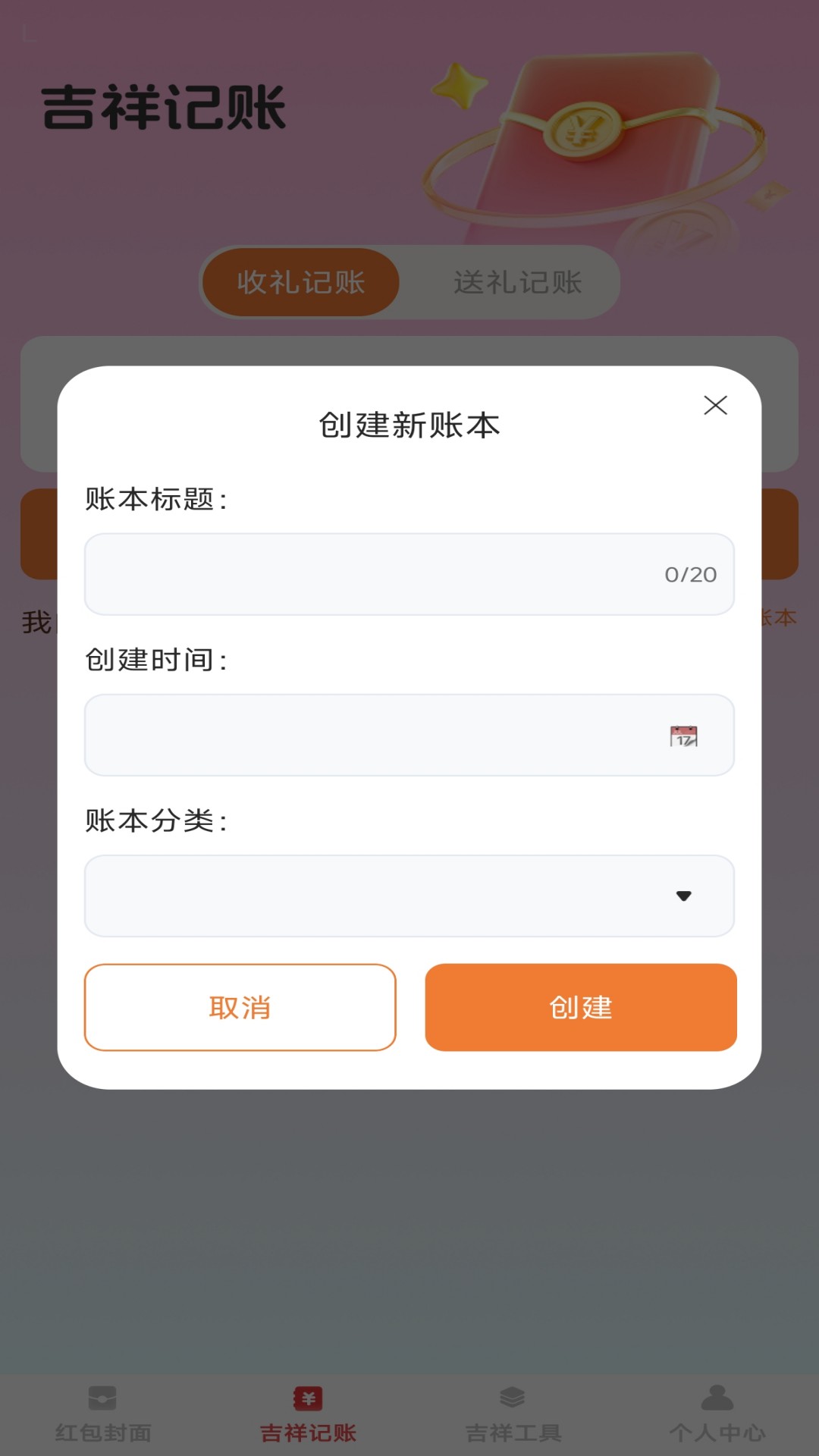Open the ledger category selection box
Image resolution: width=819 pixels, height=1456 pixels.
pyautogui.click(x=409, y=896)
